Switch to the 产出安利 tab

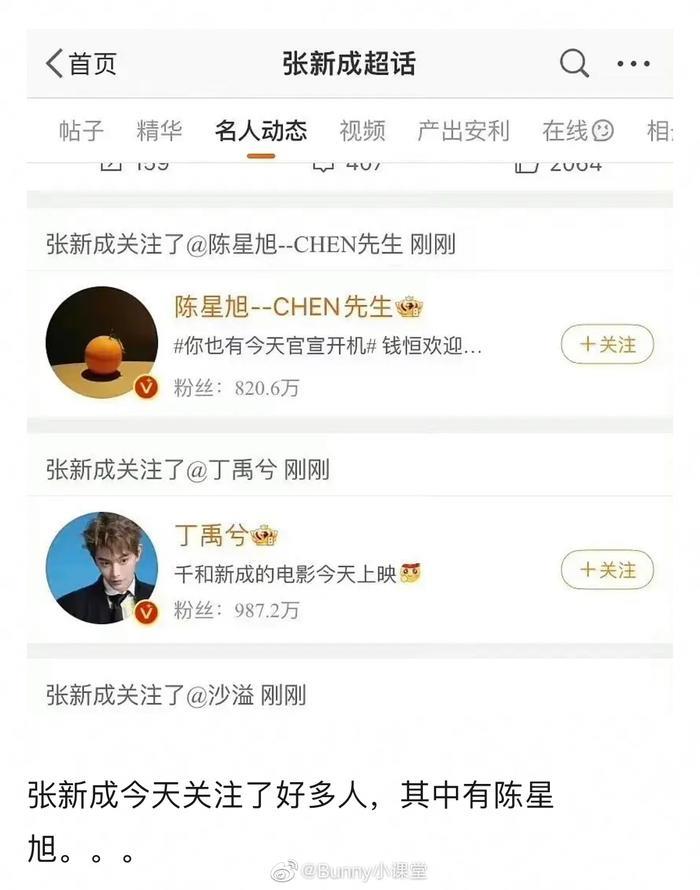click(x=463, y=130)
